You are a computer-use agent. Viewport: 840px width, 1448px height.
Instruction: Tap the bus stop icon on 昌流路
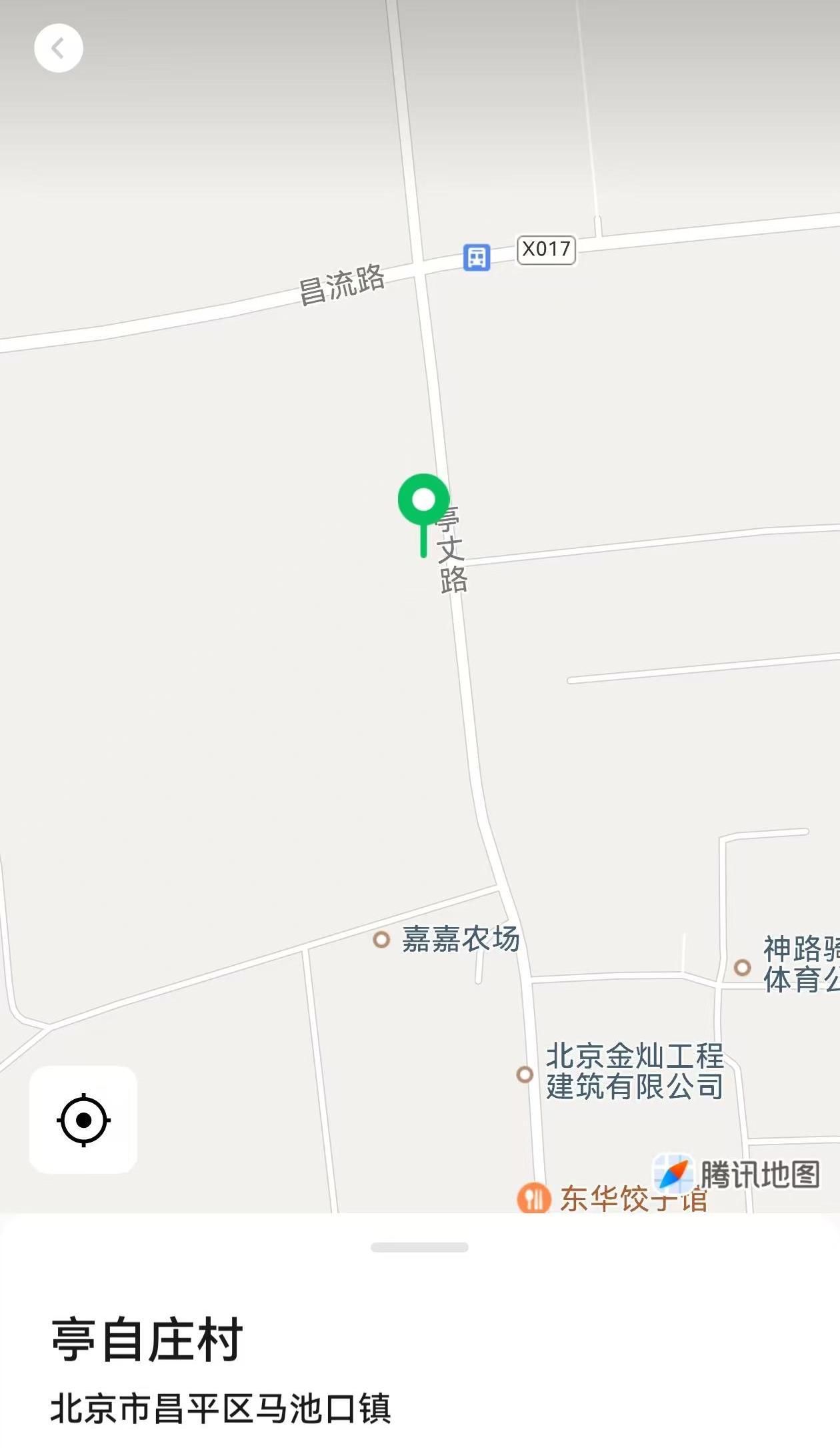pyautogui.click(x=477, y=257)
